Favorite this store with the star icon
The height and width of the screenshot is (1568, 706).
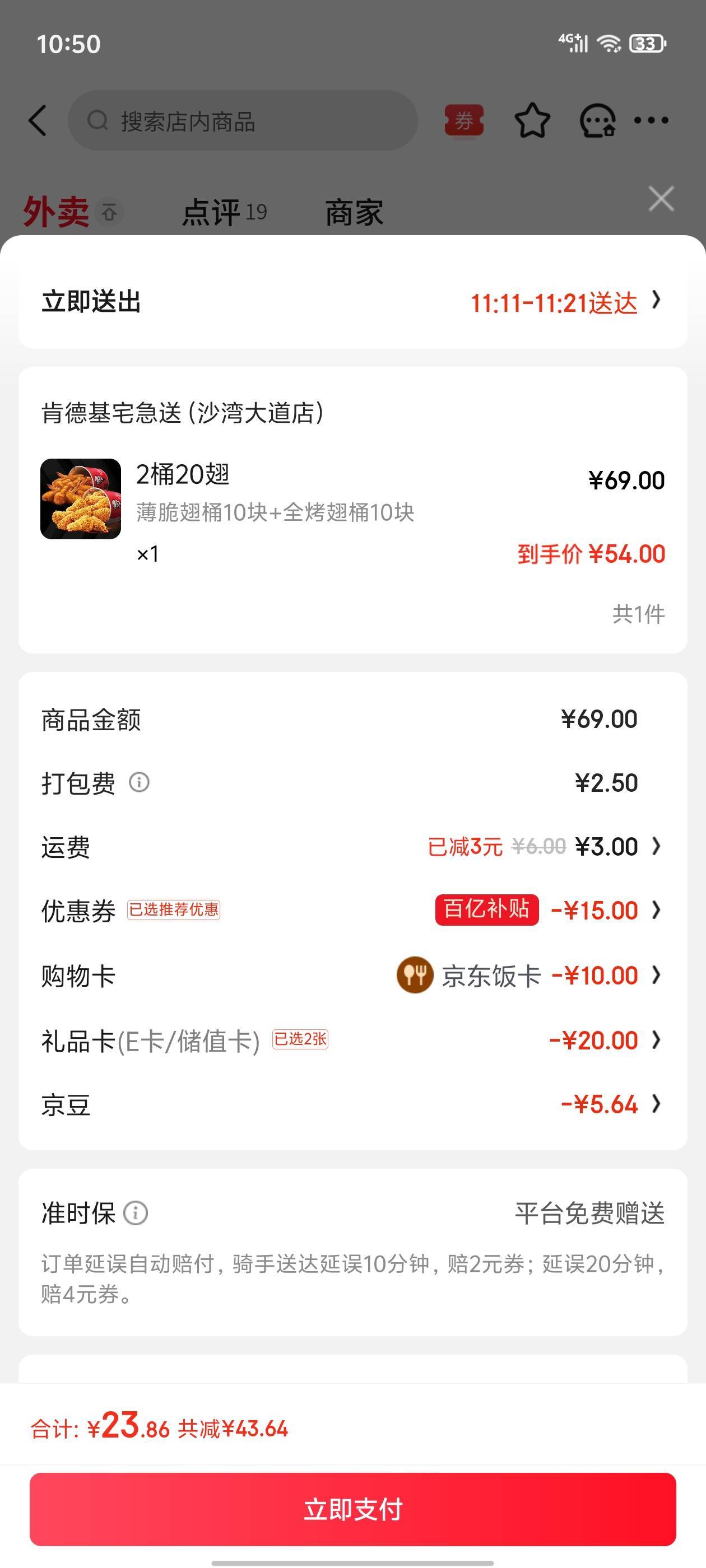pyautogui.click(x=532, y=120)
